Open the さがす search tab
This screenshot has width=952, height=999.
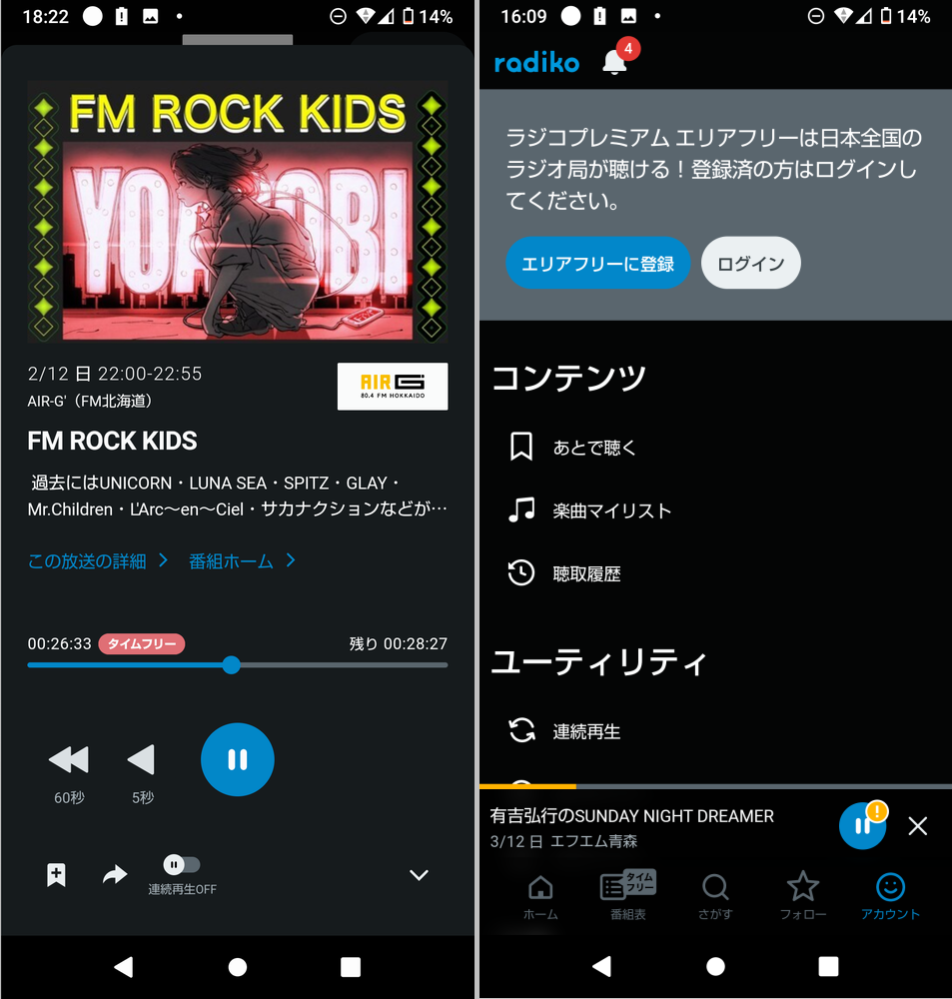(x=715, y=897)
